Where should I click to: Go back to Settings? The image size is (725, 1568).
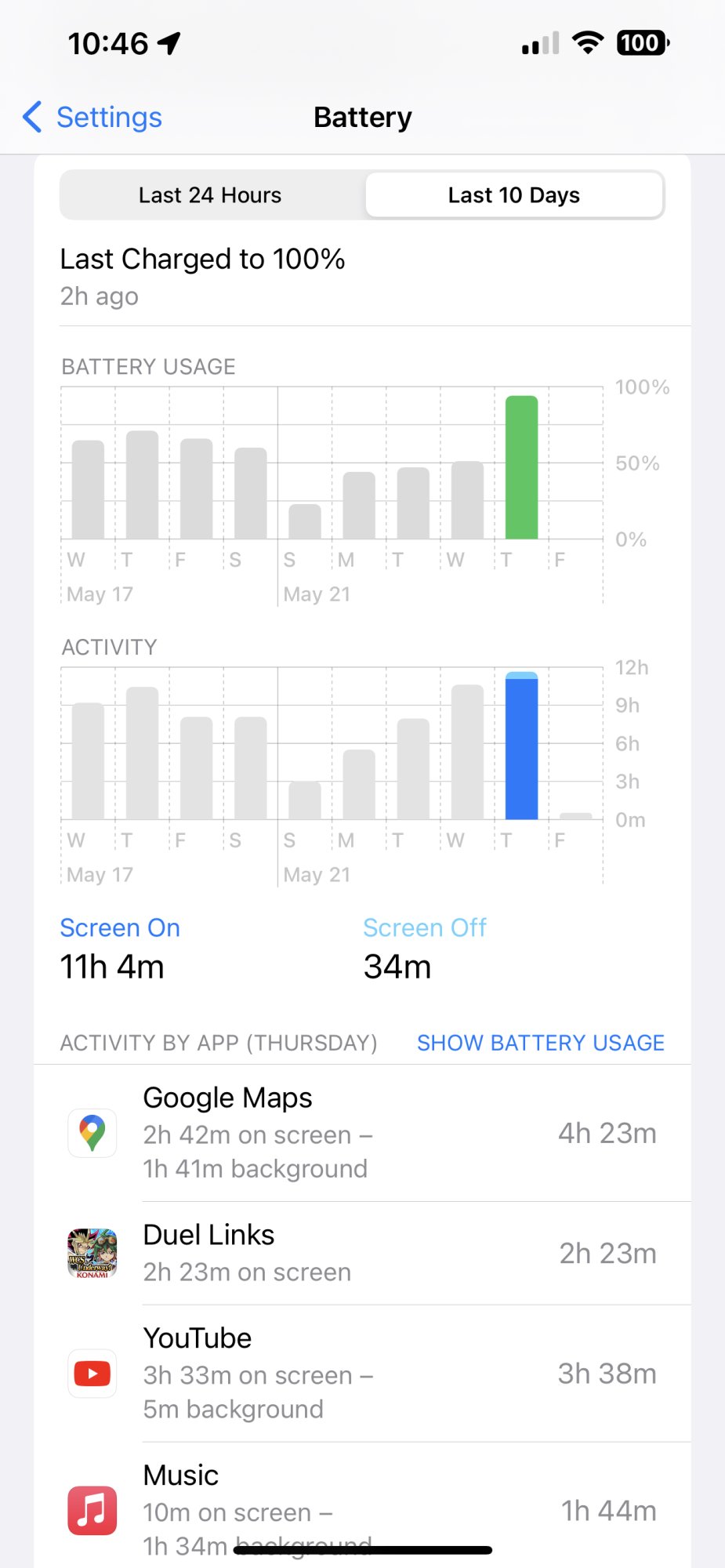pyautogui.click(x=92, y=118)
